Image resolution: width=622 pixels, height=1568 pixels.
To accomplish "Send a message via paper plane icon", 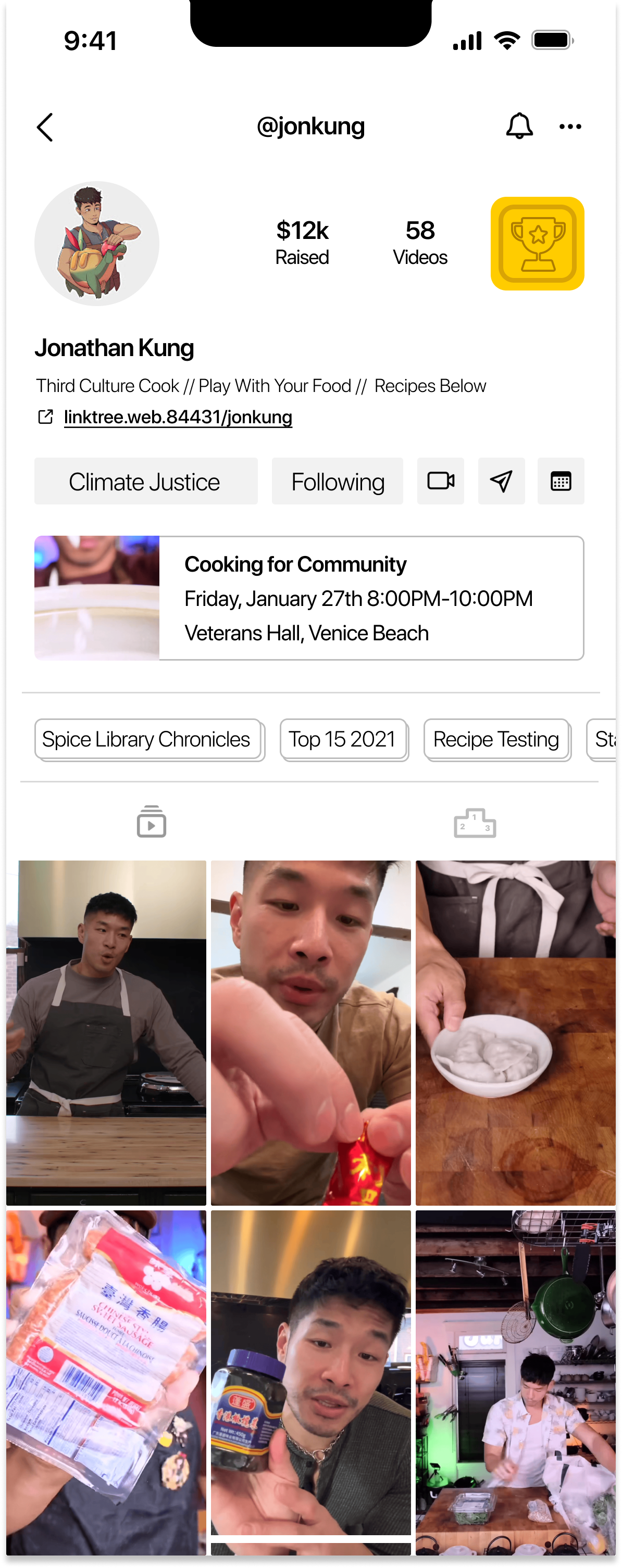I will (501, 482).
